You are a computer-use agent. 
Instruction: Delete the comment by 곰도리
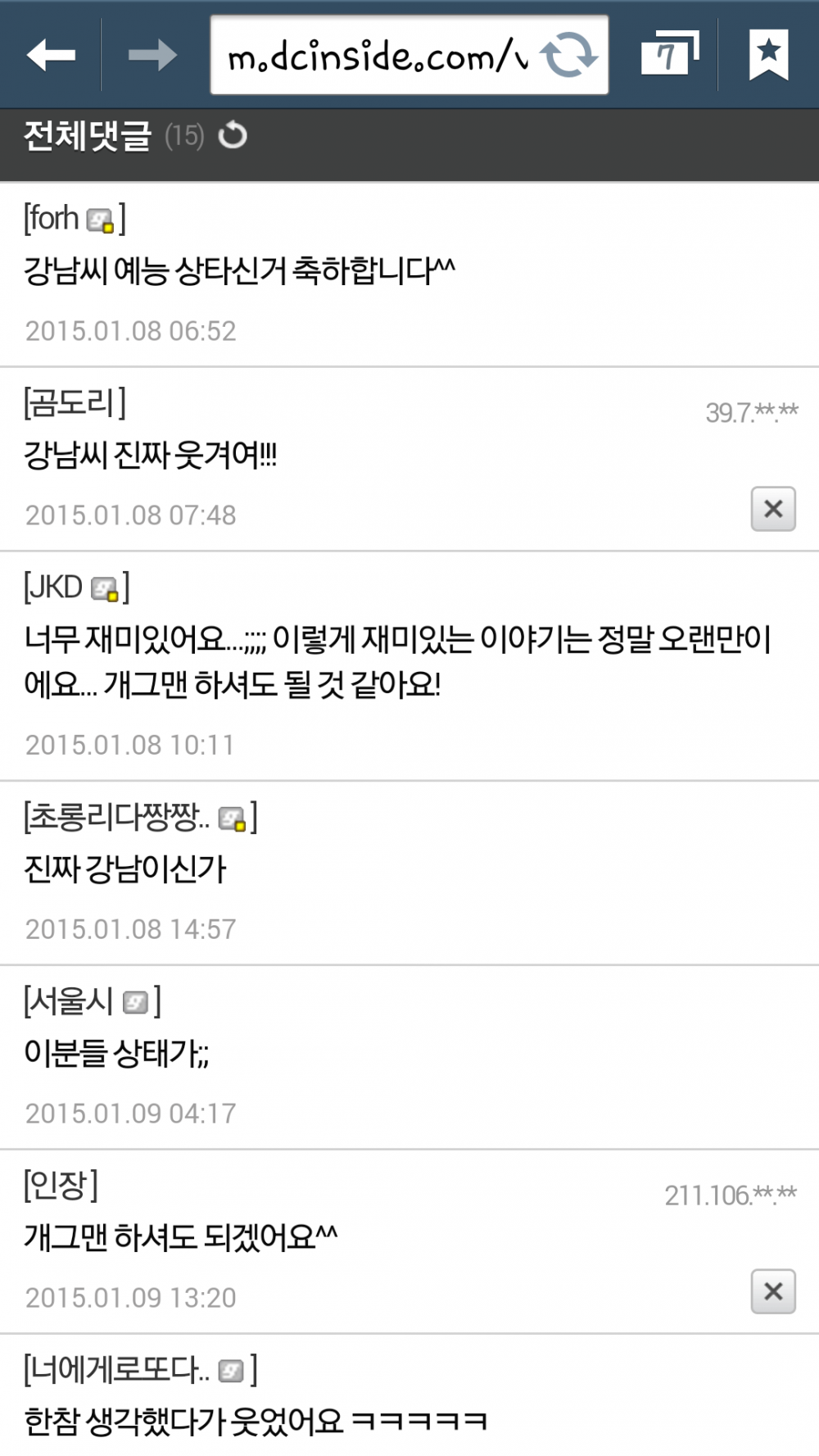coord(773,509)
